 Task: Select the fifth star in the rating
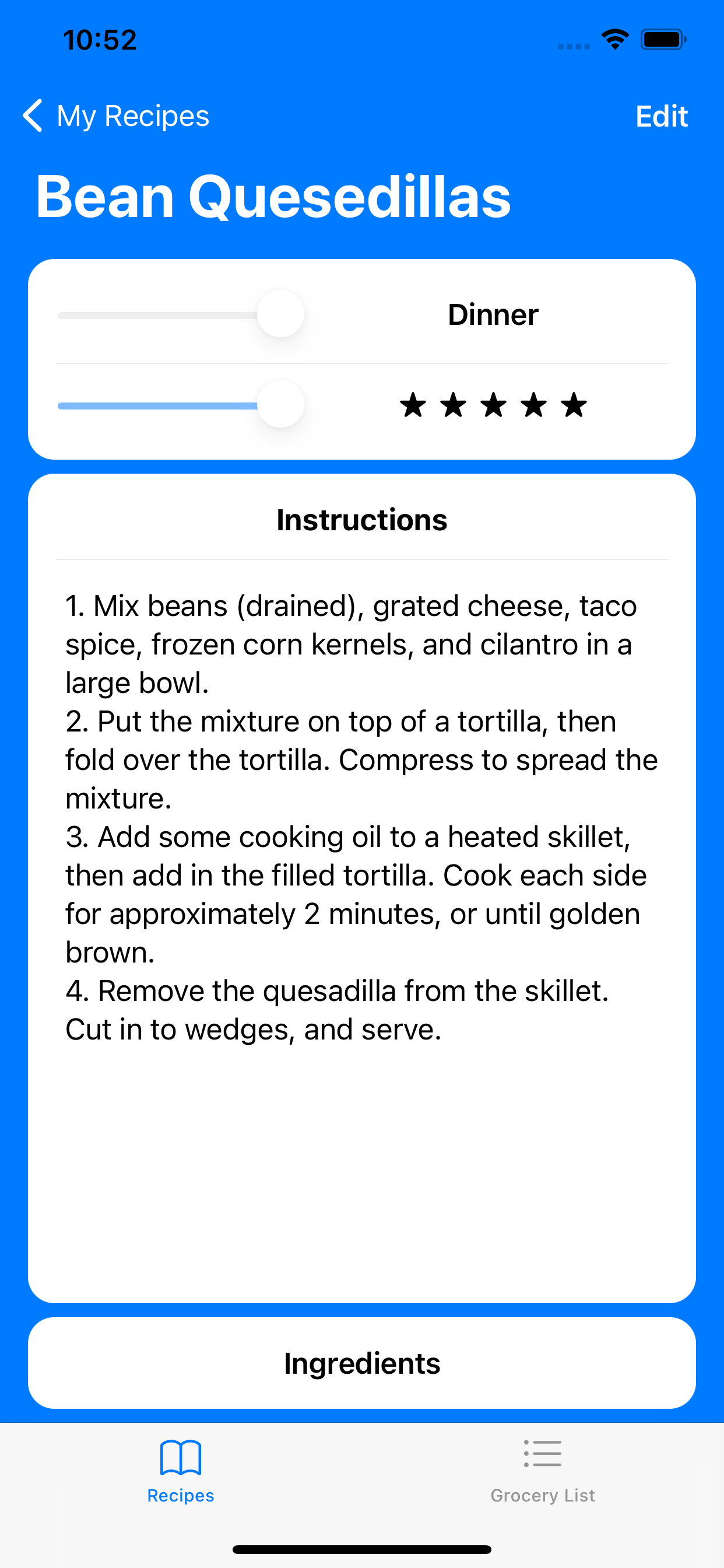(x=574, y=405)
